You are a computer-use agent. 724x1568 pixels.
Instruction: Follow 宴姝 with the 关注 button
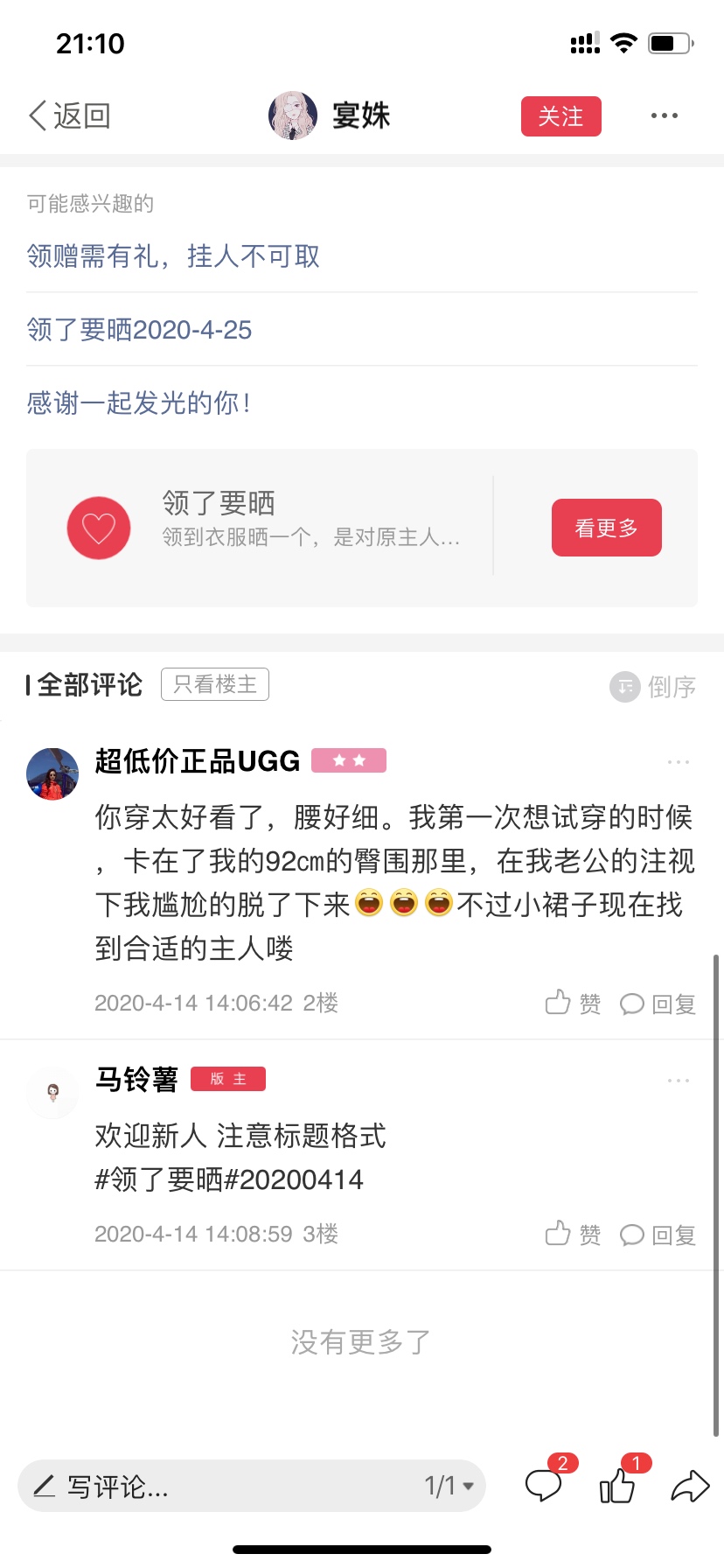[x=561, y=116]
